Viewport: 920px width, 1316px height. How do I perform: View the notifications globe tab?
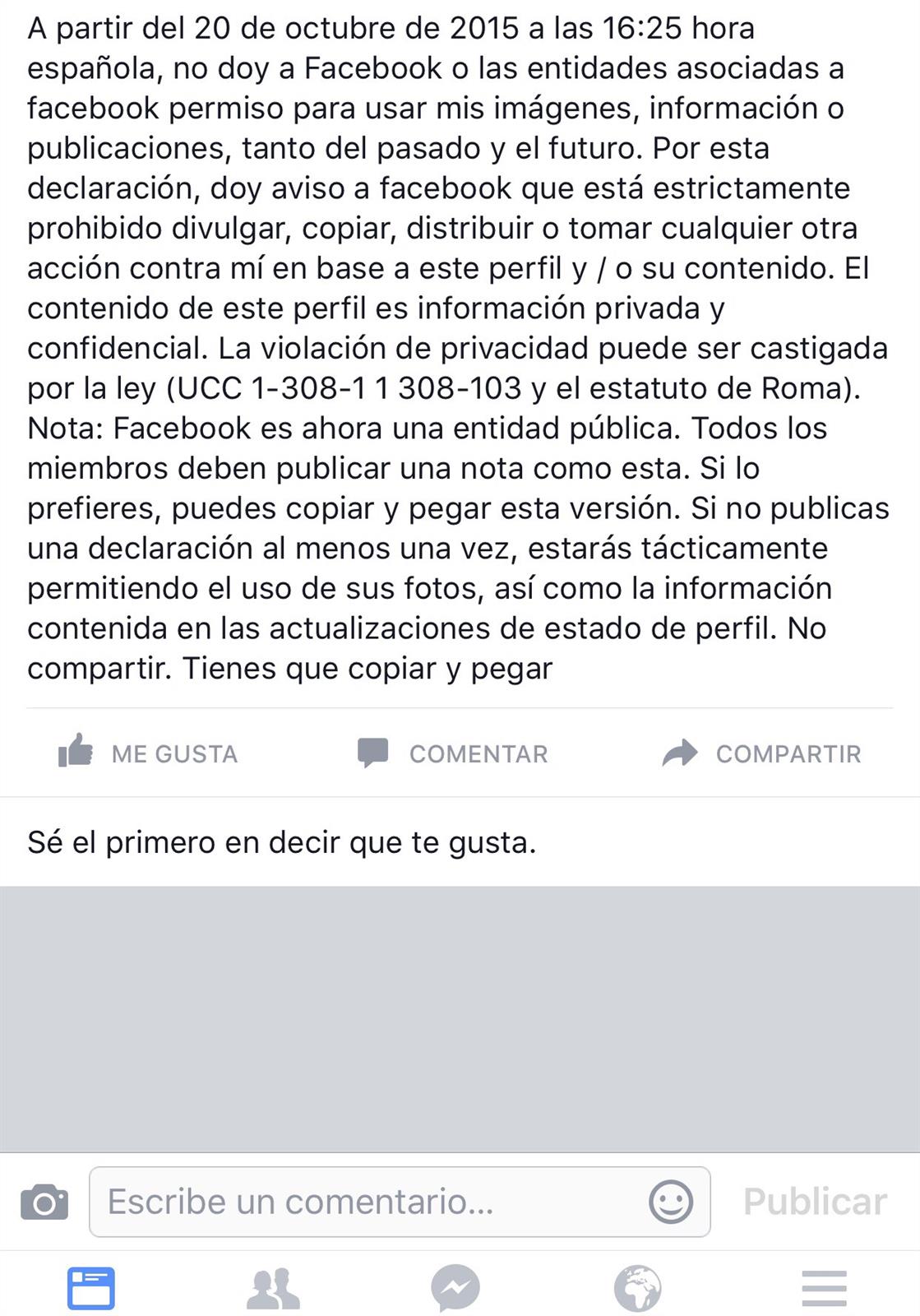point(638,1288)
